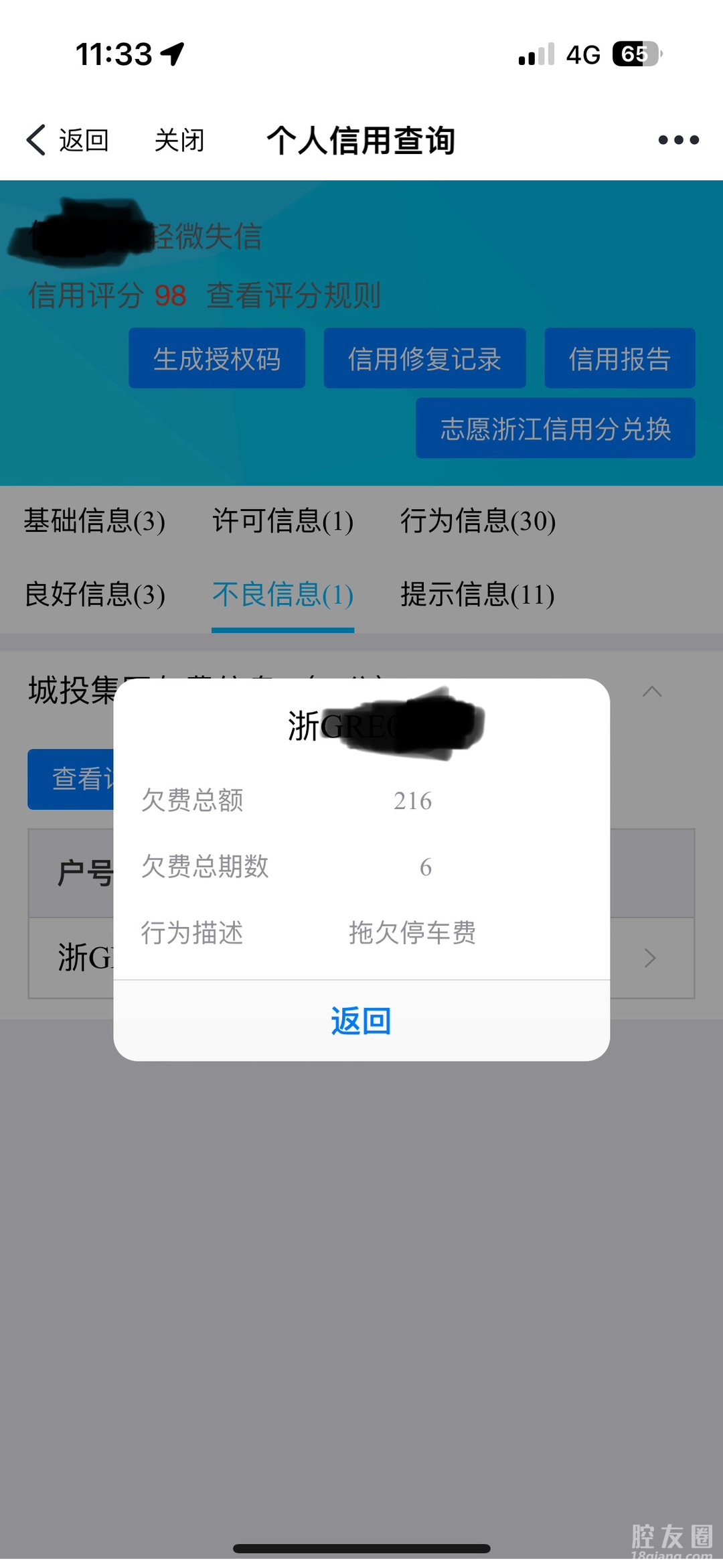Open 信用修复记录

(424, 359)
